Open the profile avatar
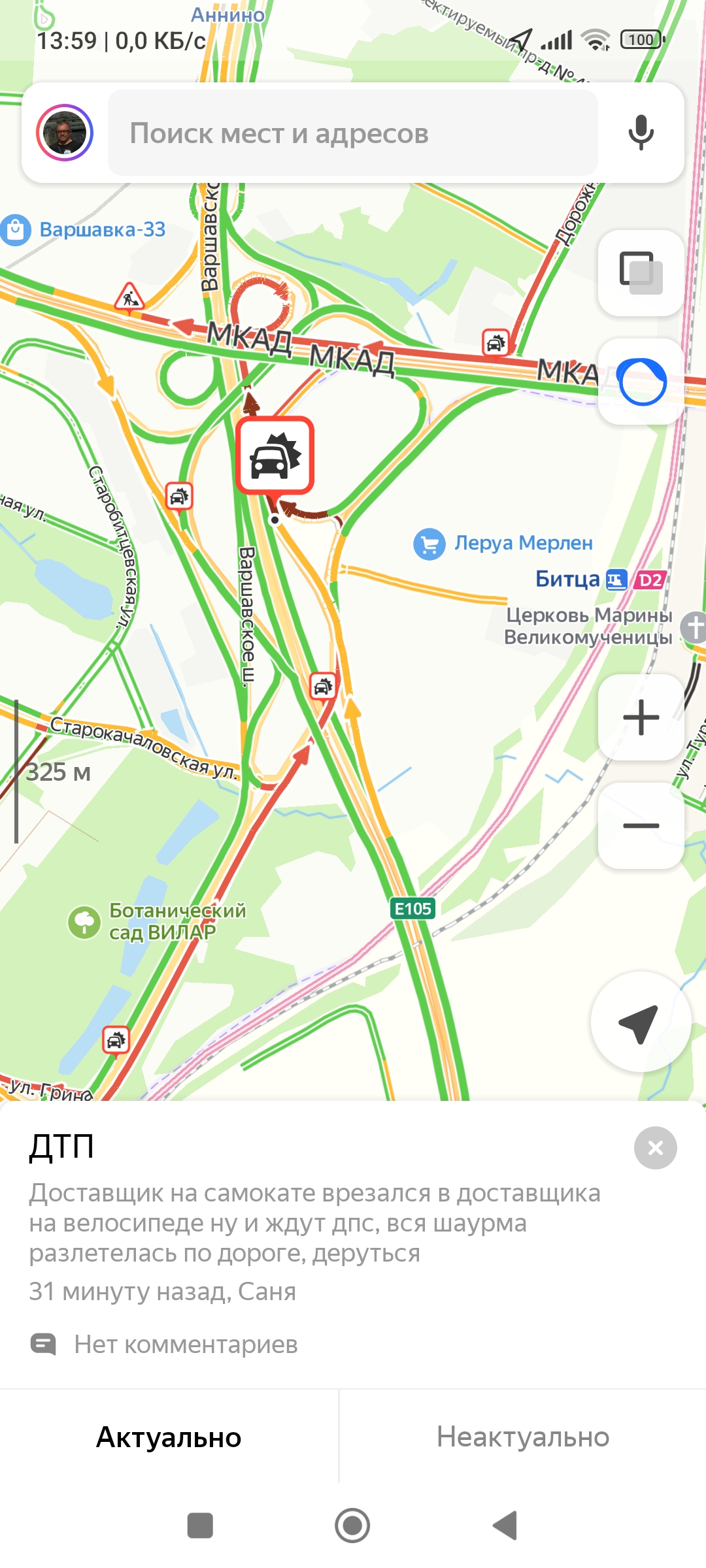The image size is (706, 1568). (64, 133)
